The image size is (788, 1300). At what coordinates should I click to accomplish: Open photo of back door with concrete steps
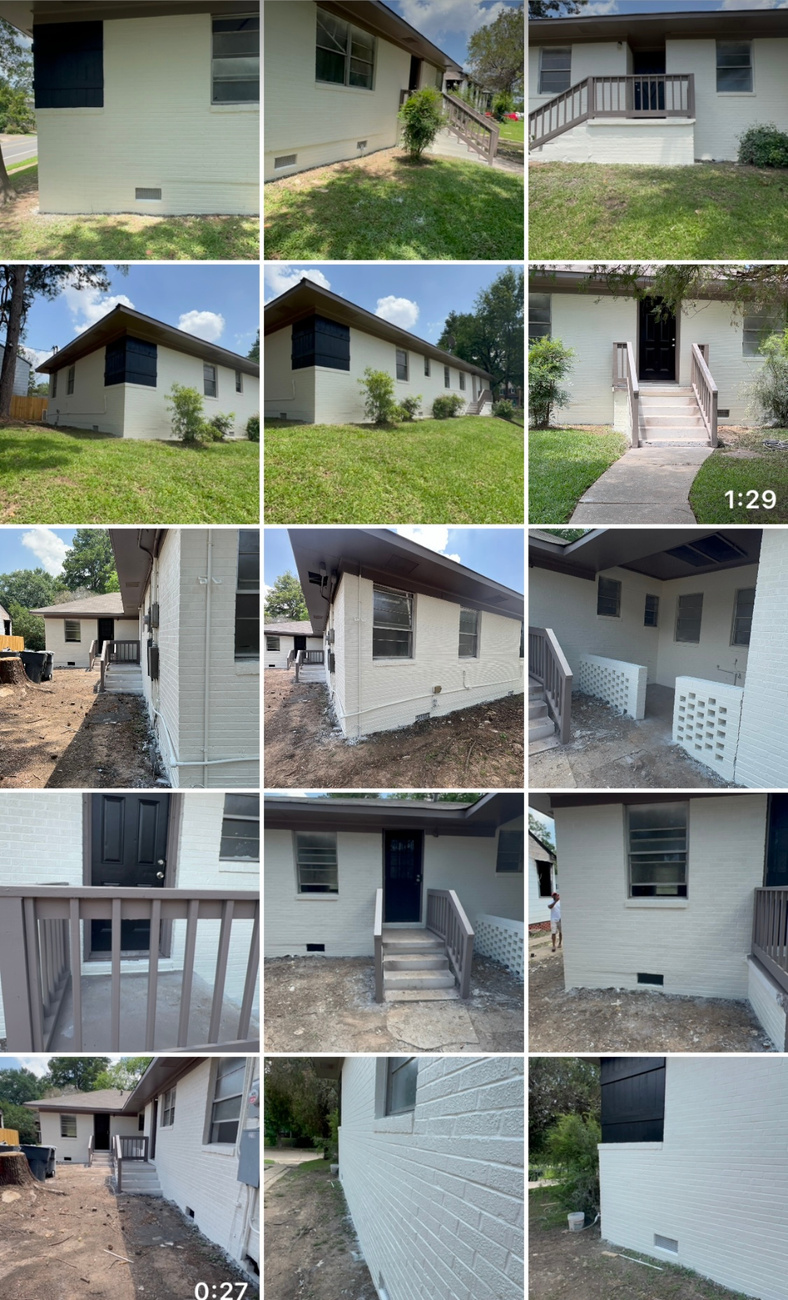pos(394,922)
